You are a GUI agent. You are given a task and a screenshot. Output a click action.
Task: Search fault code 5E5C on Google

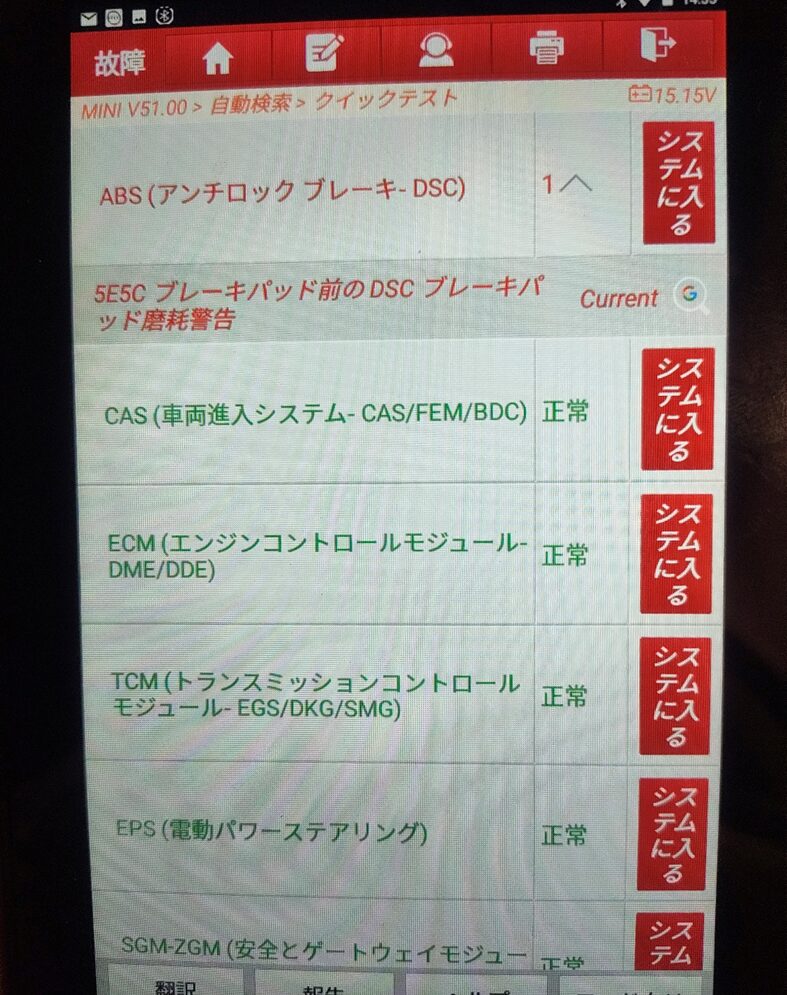point(690,295)
